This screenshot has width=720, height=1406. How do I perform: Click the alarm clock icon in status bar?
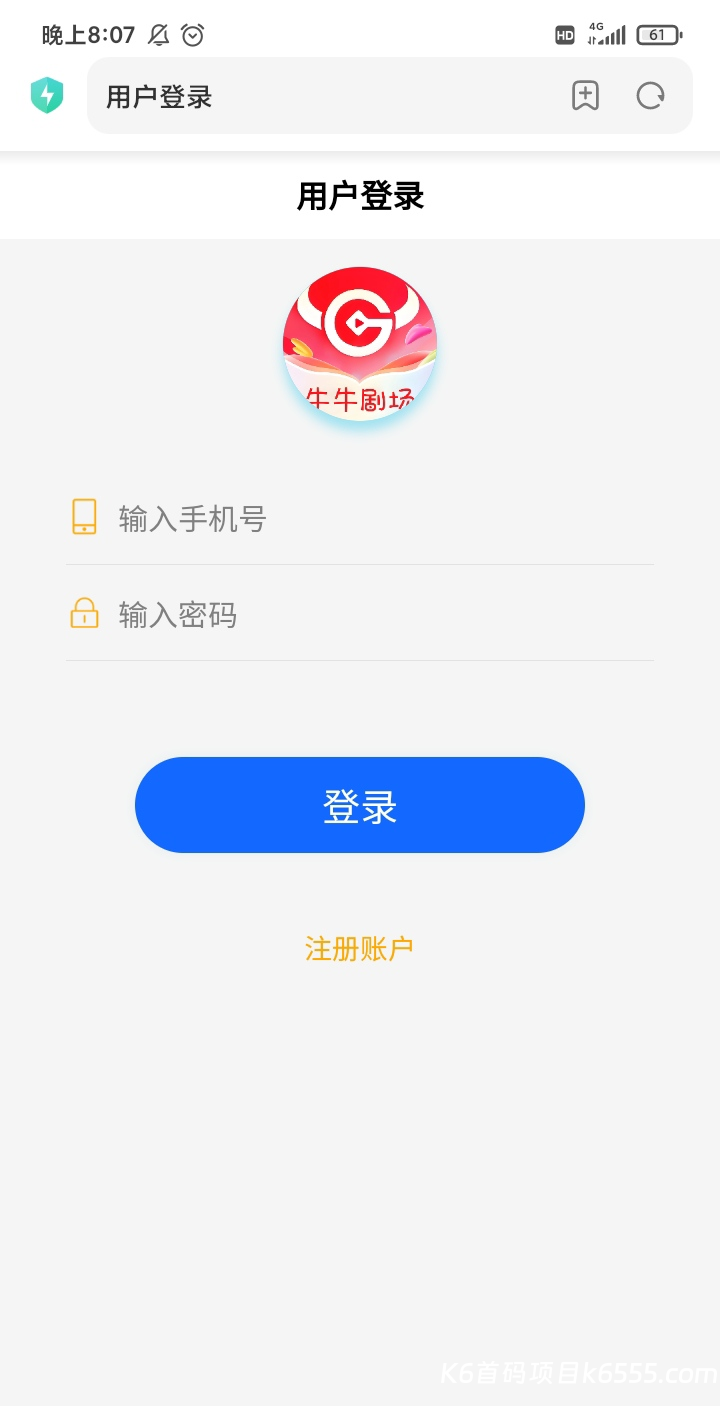pos(193,34)
